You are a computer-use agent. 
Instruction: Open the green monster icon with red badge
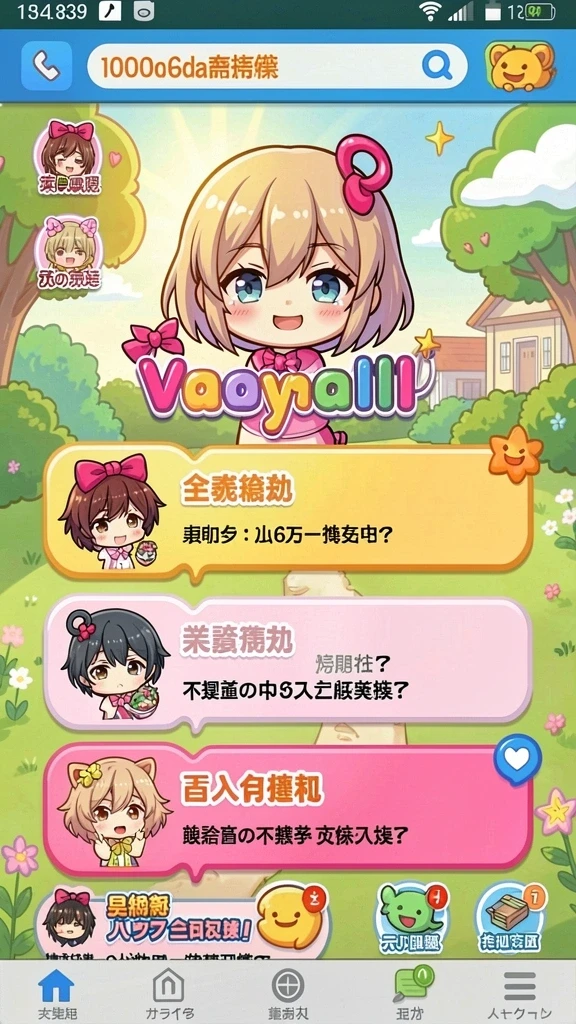[x=412, y=920]
